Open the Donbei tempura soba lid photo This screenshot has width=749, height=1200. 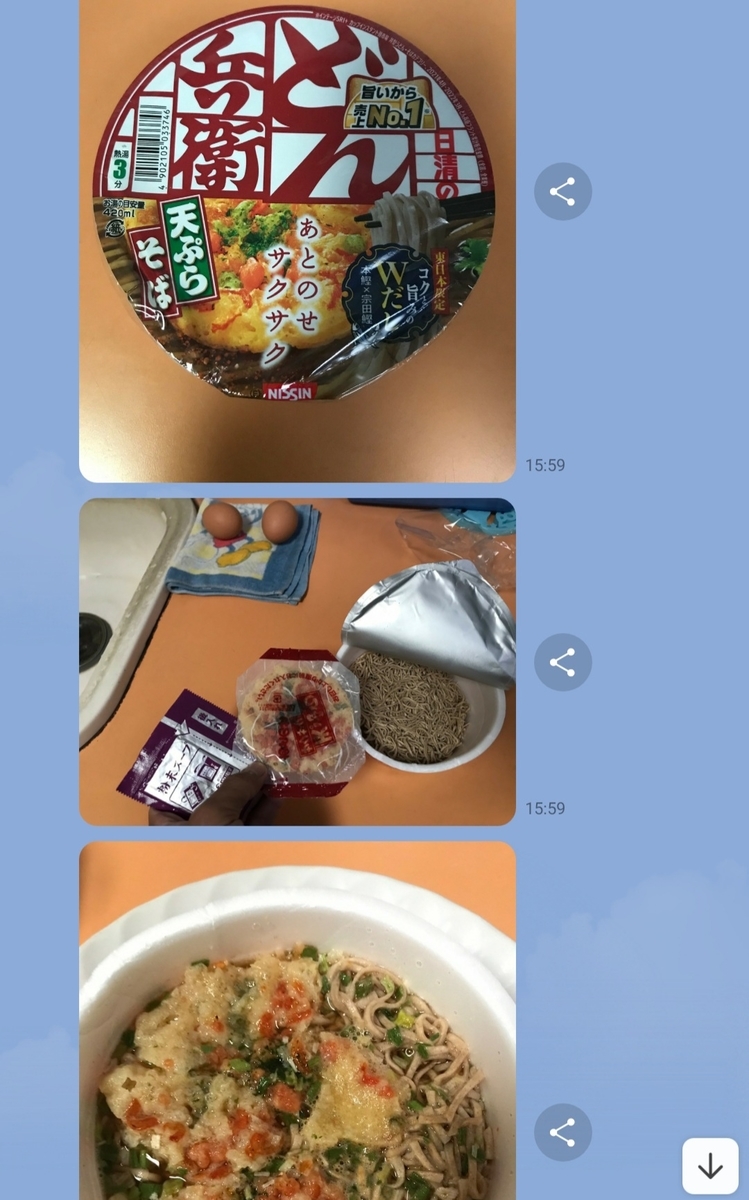click(x=297, y=241)
